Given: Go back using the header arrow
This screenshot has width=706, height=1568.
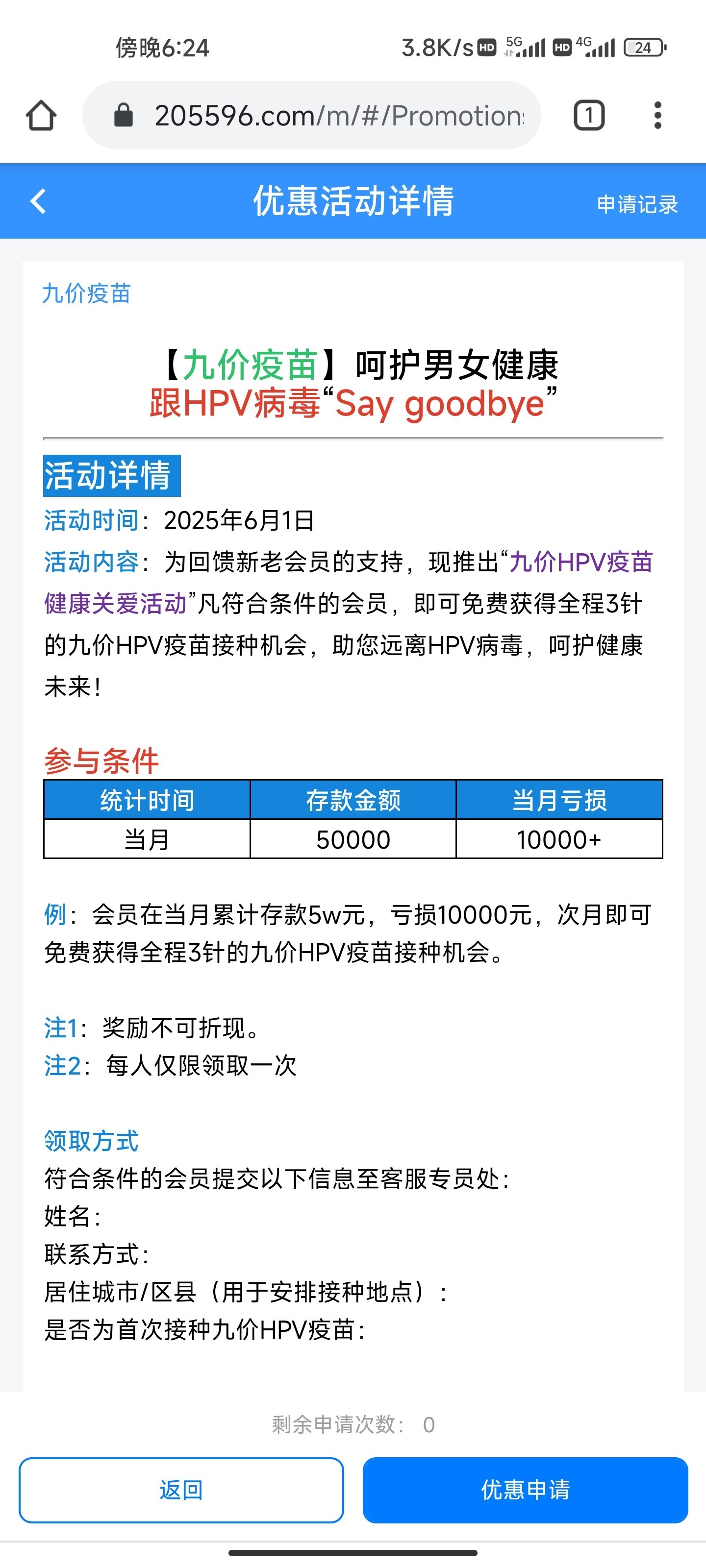Looking at the screenshot, I should click(x=38, y=201).
